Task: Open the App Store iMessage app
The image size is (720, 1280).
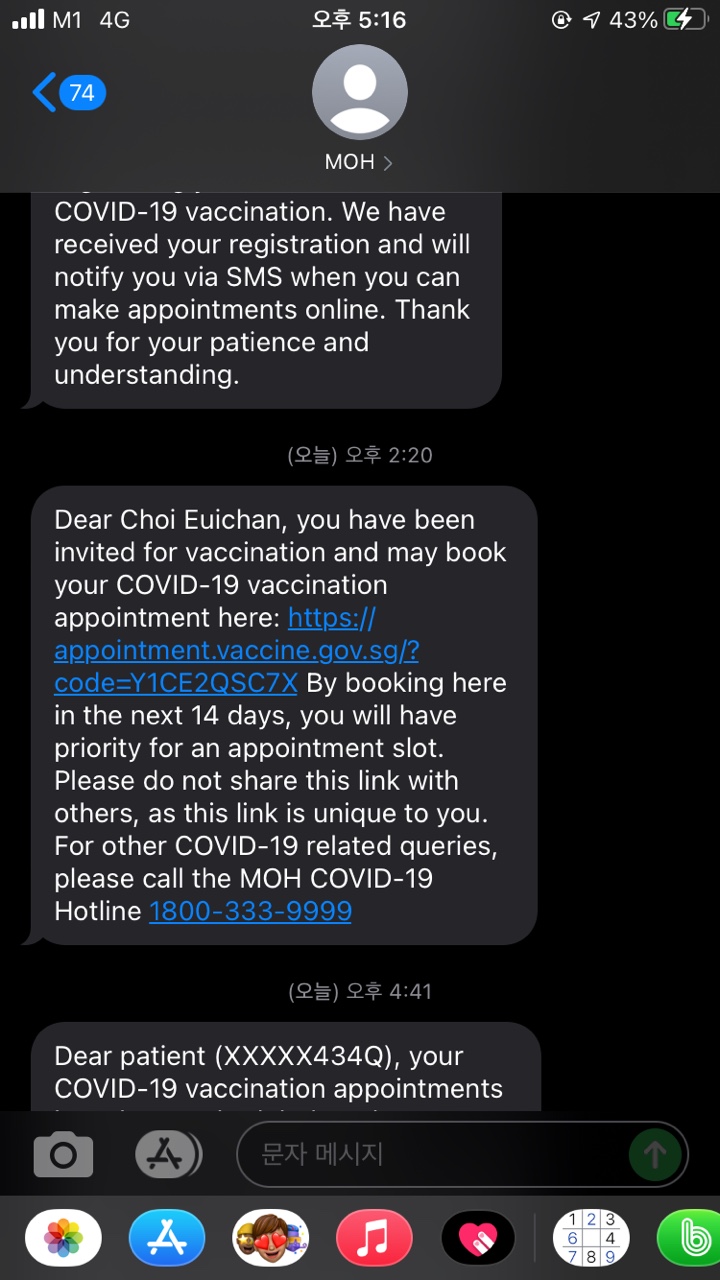Action: (167, 1238)
